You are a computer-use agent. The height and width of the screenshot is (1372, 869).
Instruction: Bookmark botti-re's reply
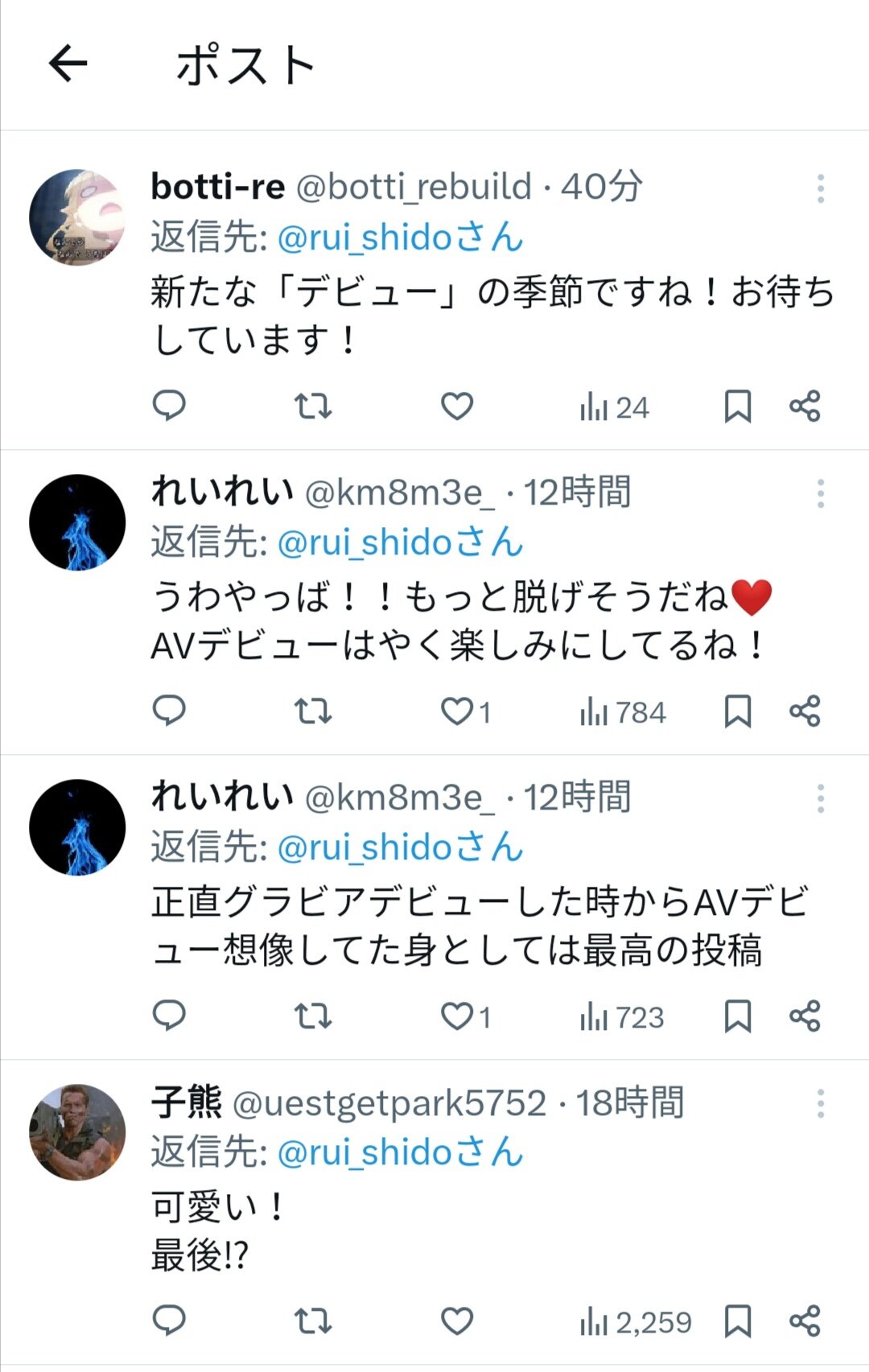(x=737, y=406)
